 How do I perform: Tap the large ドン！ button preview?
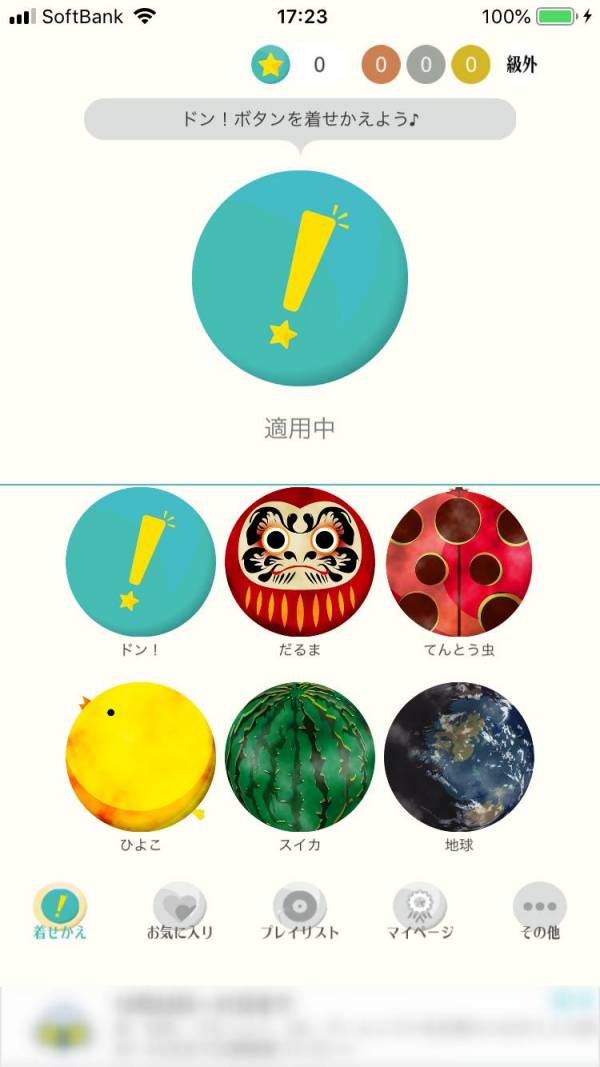point(300,278)
